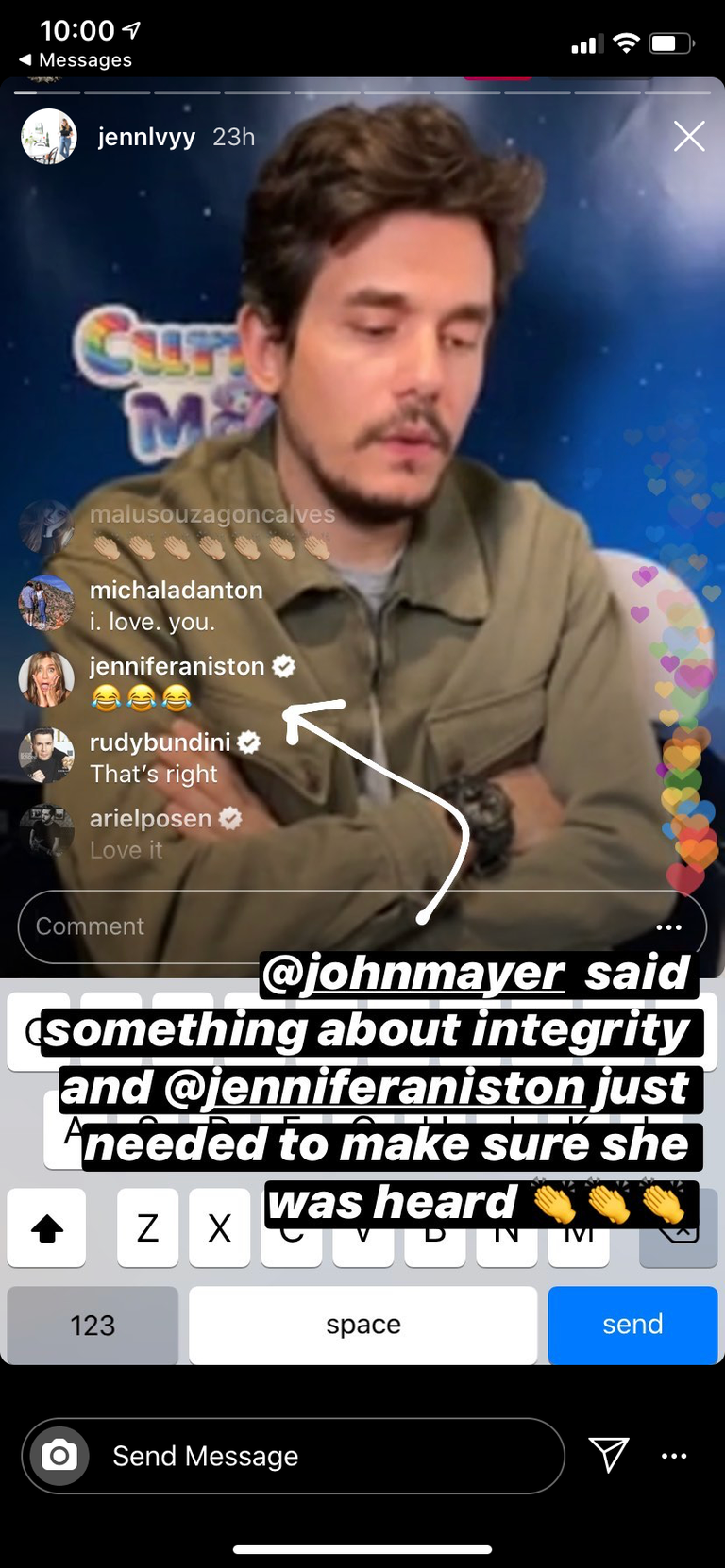725x1568 pixels.
Task: Share this story via paper plane icon
Action: point(609,1455)
